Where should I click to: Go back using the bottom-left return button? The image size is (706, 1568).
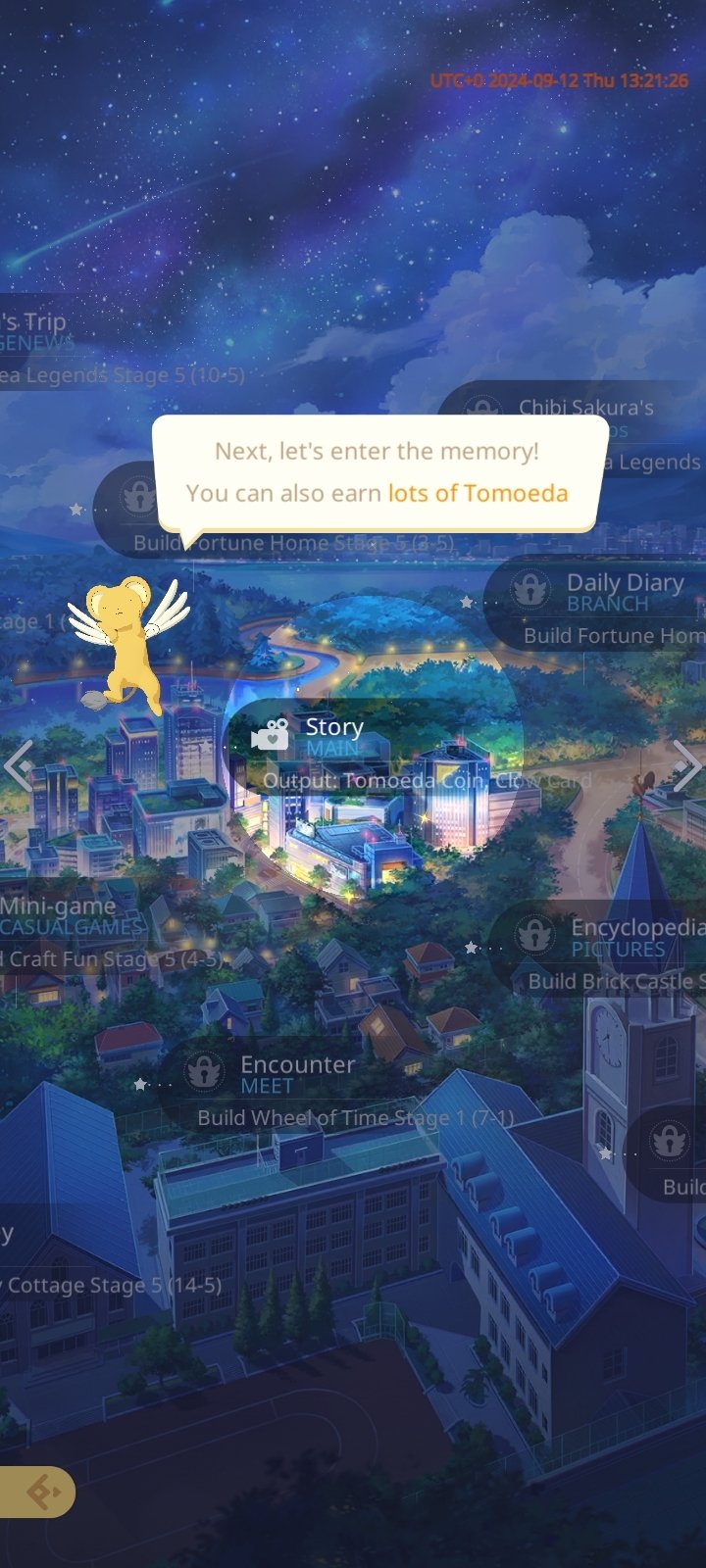pyautogui.click(x=37, y=1492)
